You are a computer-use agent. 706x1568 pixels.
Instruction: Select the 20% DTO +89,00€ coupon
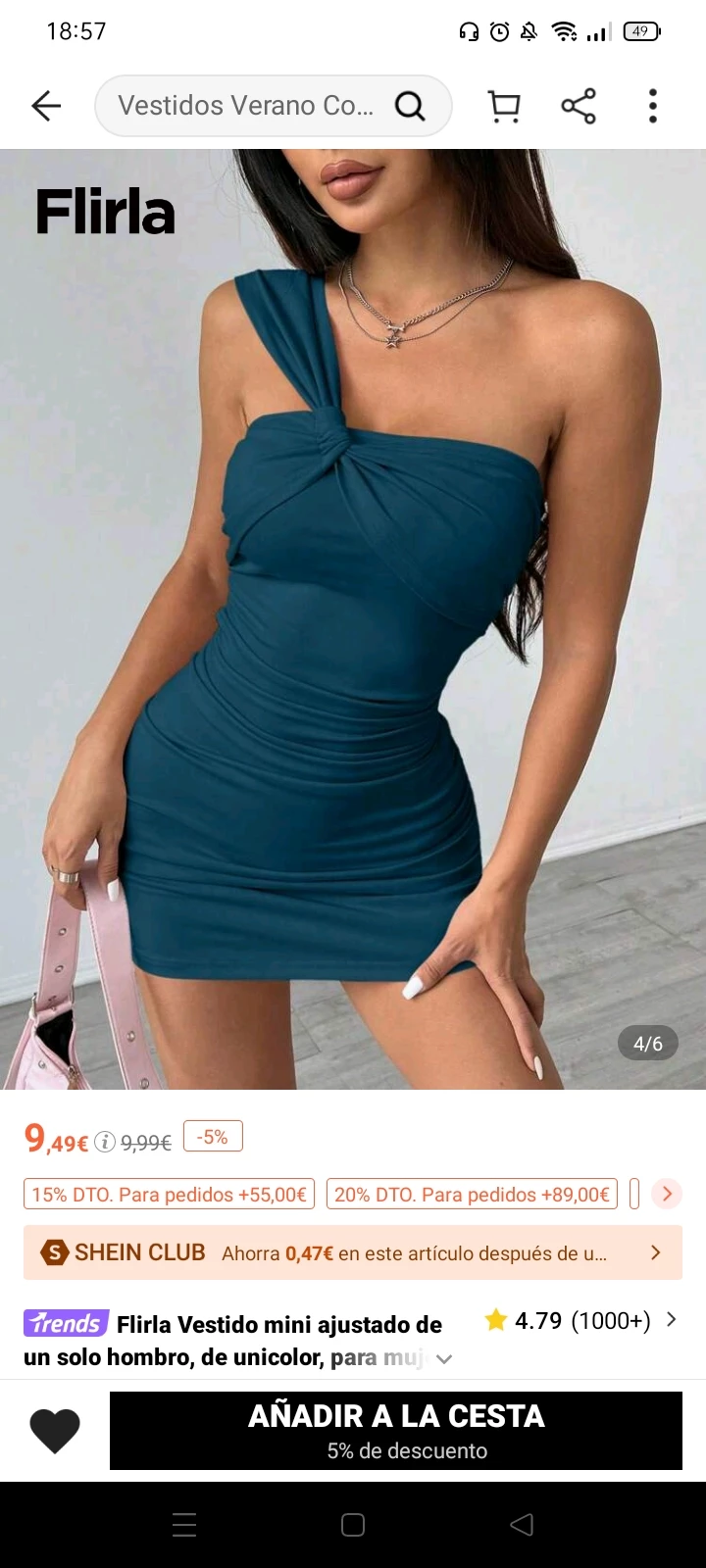tap(472, 1195)
